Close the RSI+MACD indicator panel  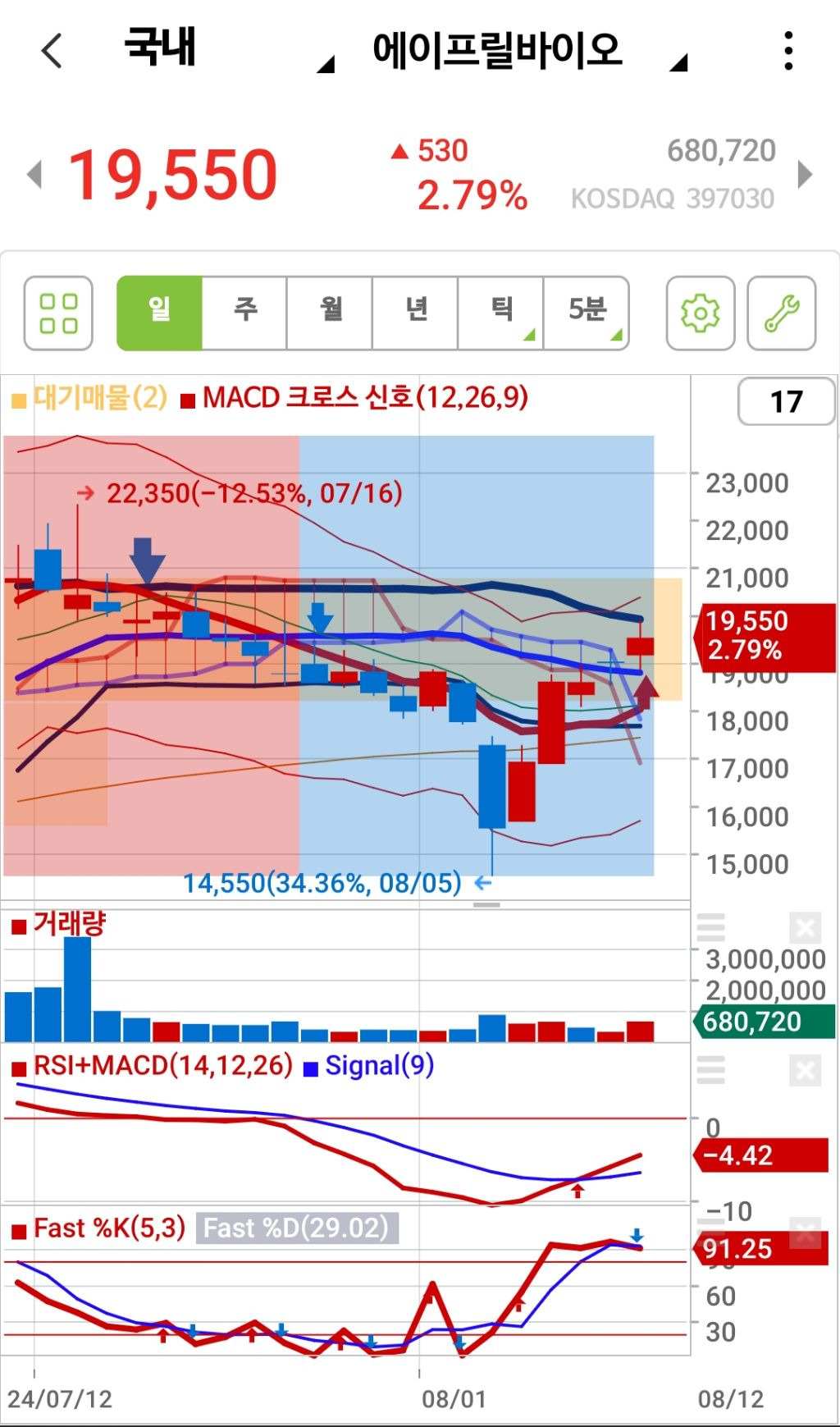click(x=805, y=1070)
